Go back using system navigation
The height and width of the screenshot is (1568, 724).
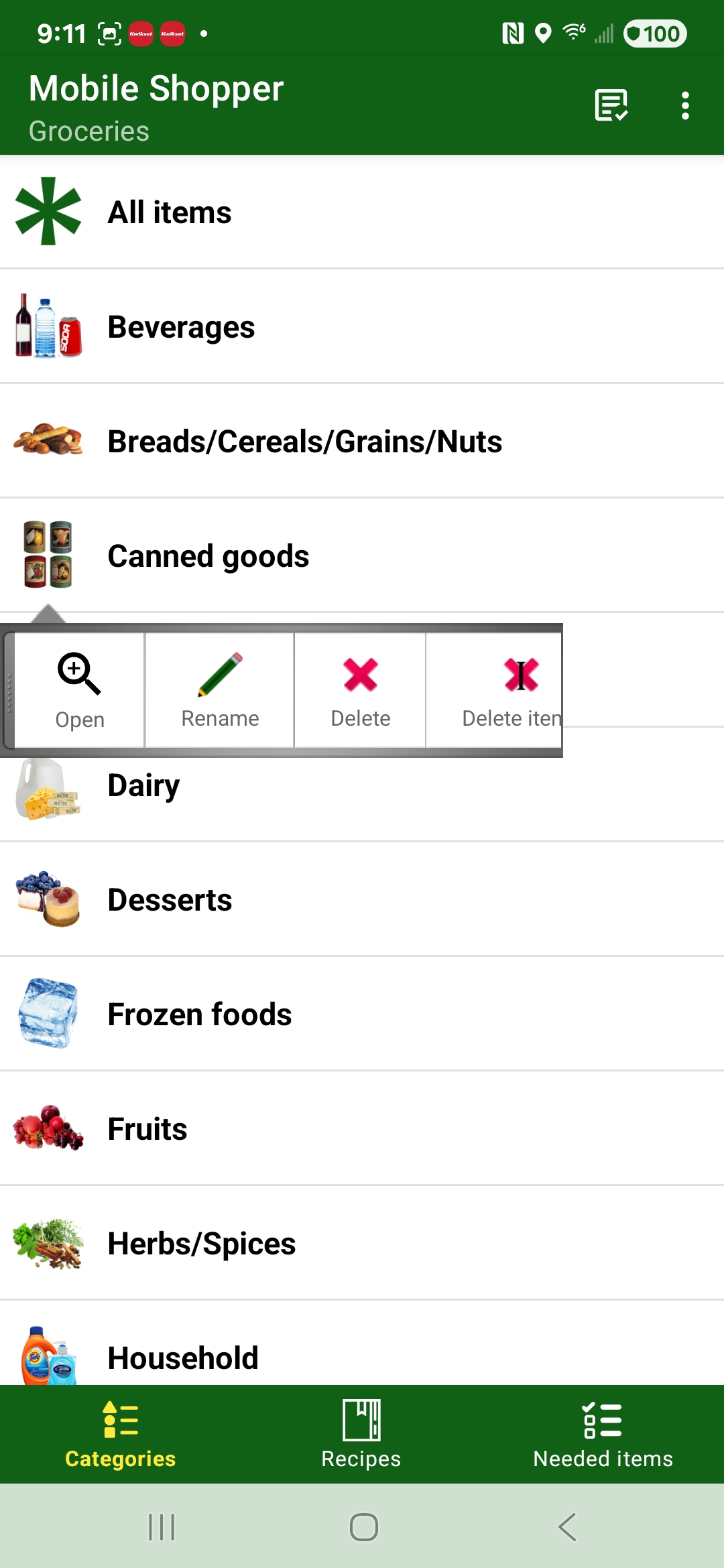click(567, 1527)
